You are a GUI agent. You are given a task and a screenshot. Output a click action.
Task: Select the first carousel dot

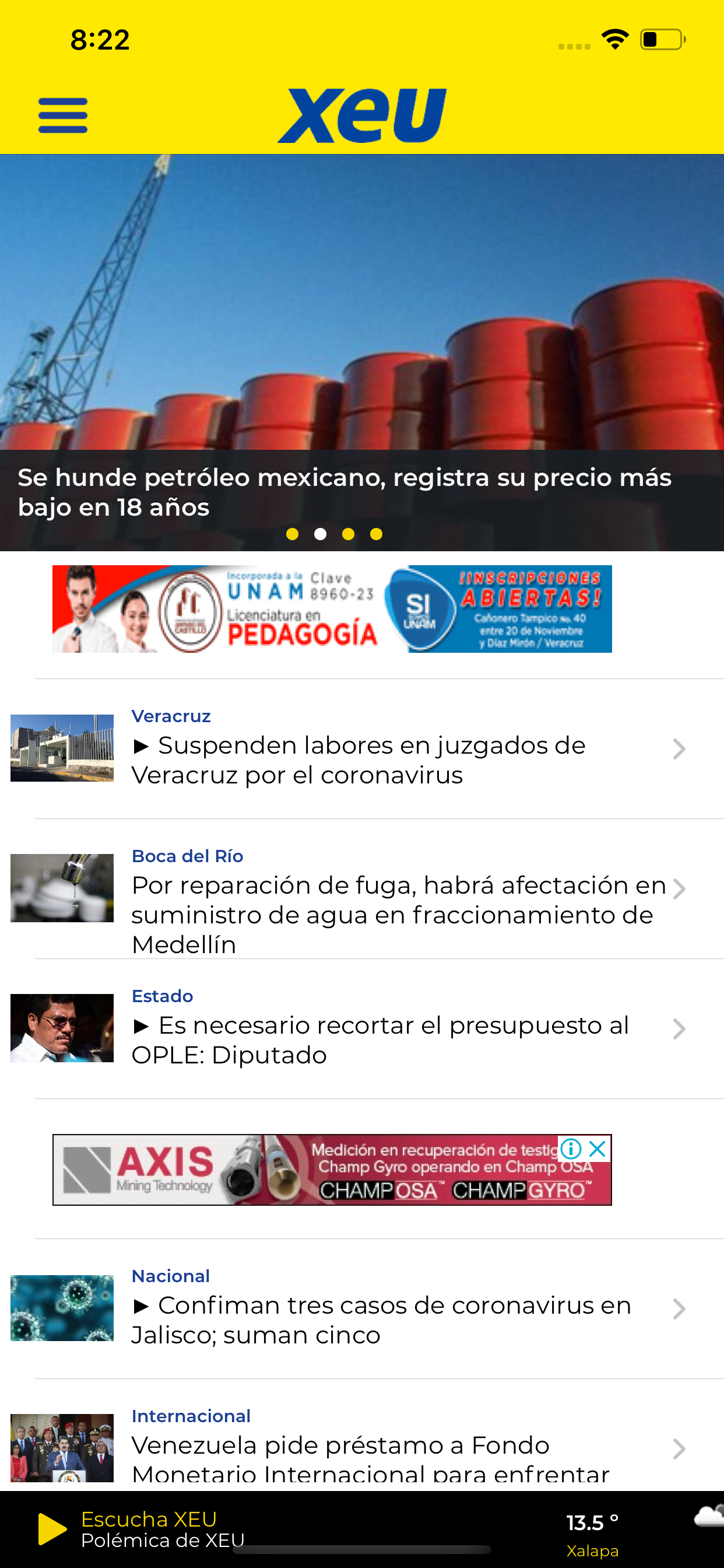[292, 534]
